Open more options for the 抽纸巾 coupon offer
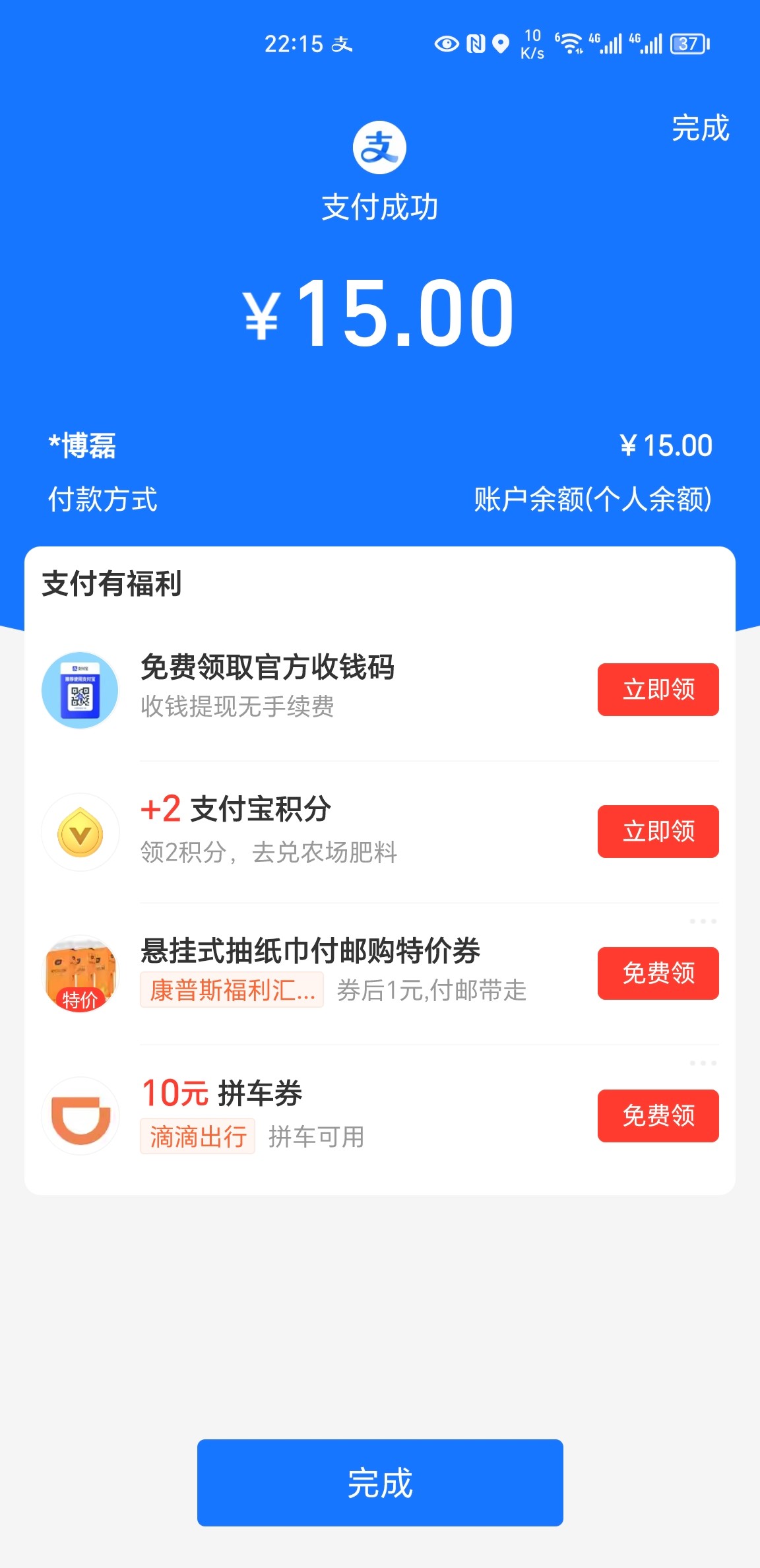The height and width of the screenshot is (1568, 760). [703, 921]
